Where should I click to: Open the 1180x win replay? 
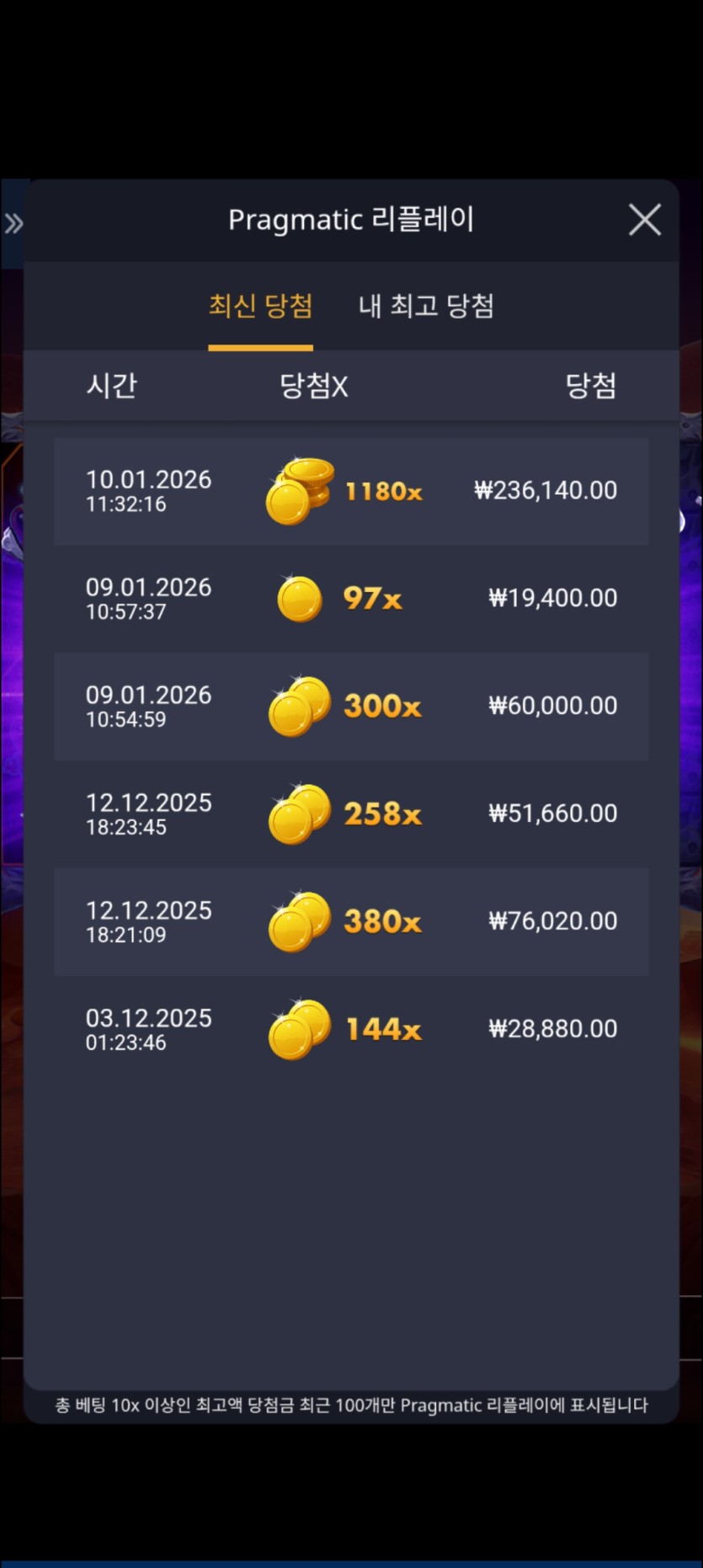tap(351, 491)
